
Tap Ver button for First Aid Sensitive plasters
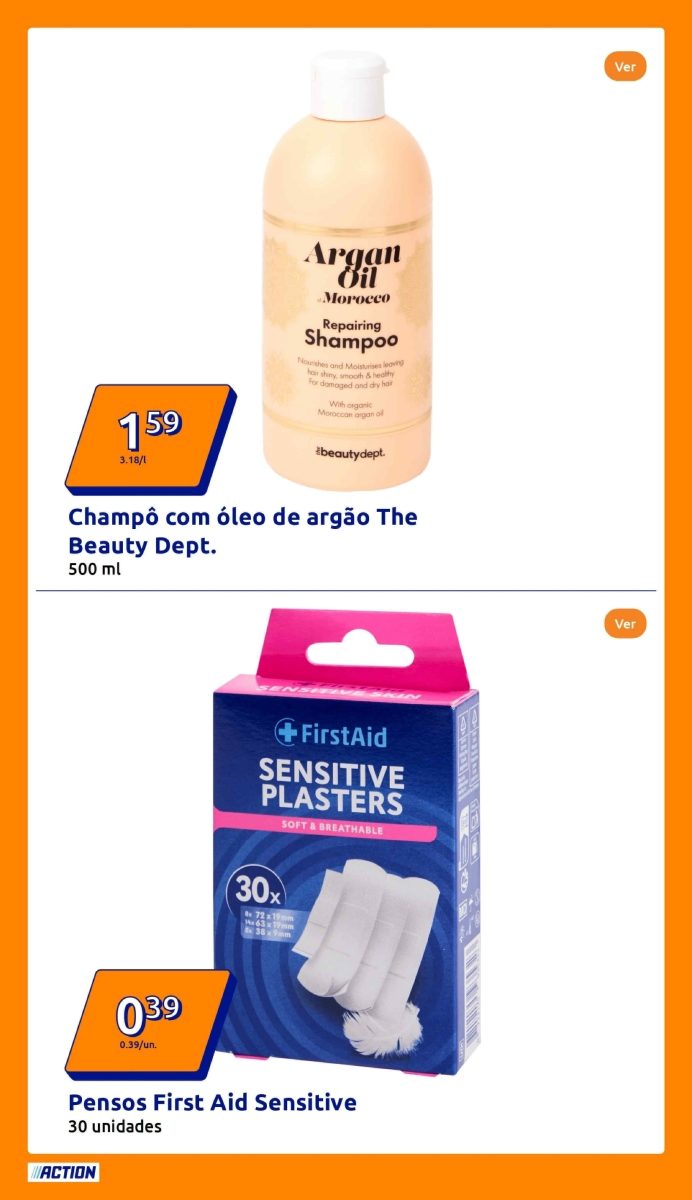pyautogui.click(x=625, y=624)
